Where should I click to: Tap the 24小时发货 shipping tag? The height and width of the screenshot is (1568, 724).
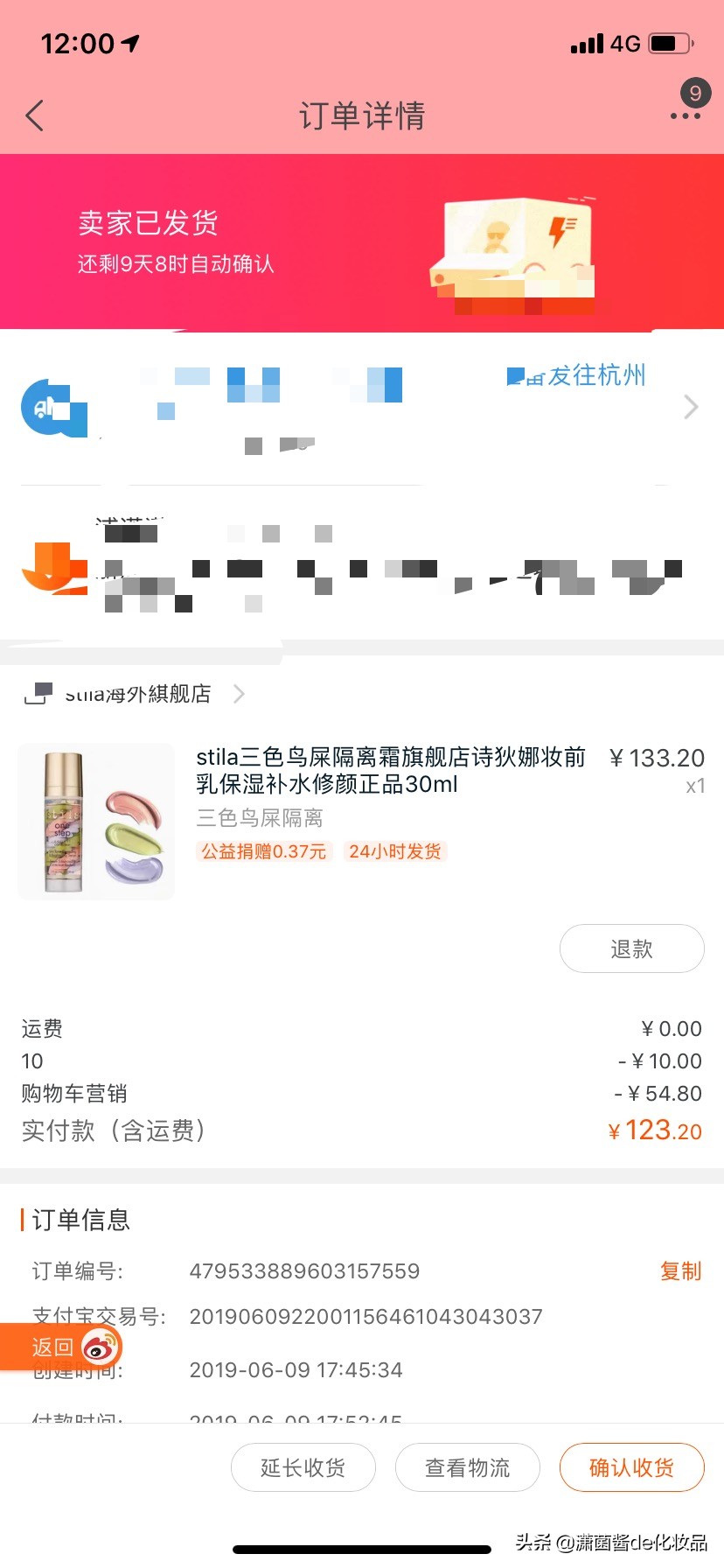[394, 850]
